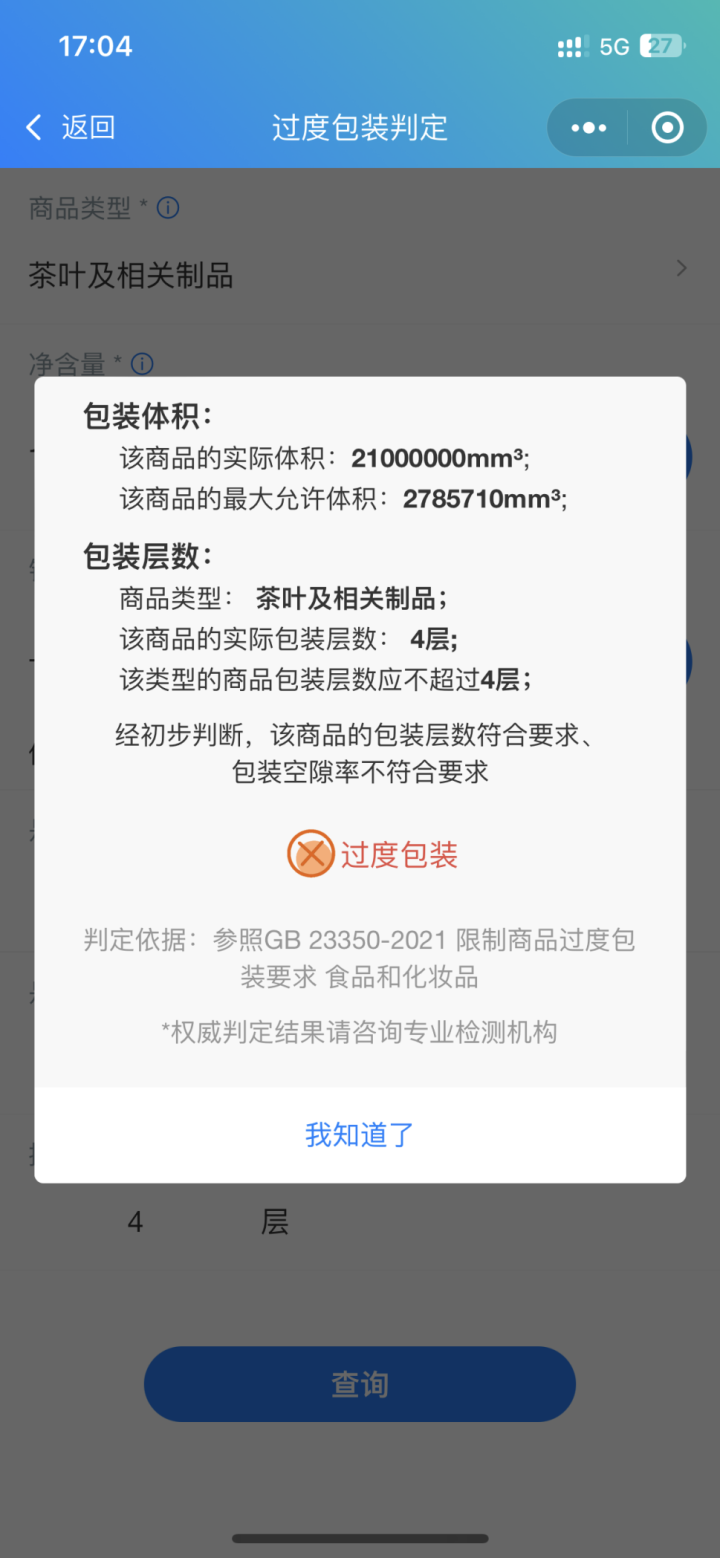Close the mini program with the circle icon
720x1558 pixels.
[x=667, y=128]
